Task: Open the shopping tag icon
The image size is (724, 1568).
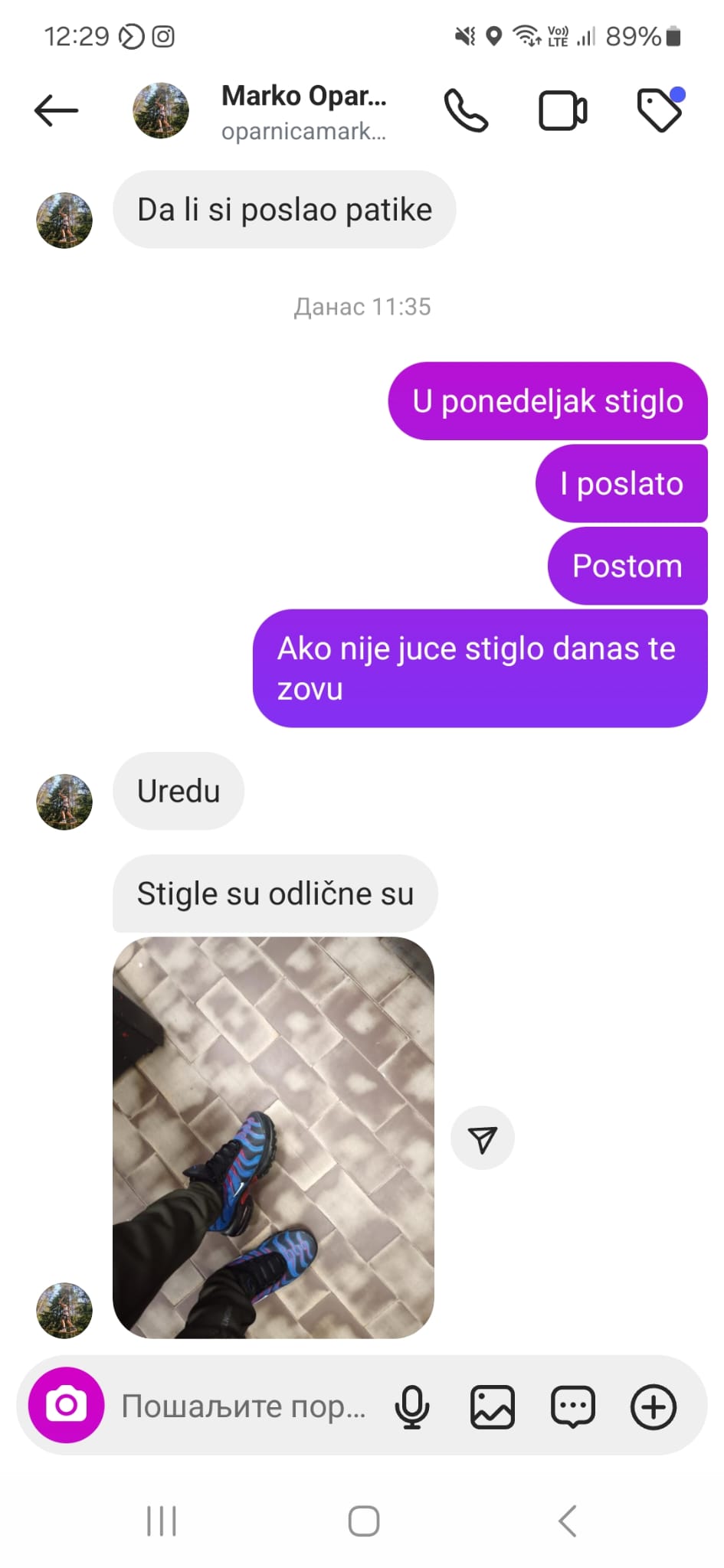Action: [660, 109]
